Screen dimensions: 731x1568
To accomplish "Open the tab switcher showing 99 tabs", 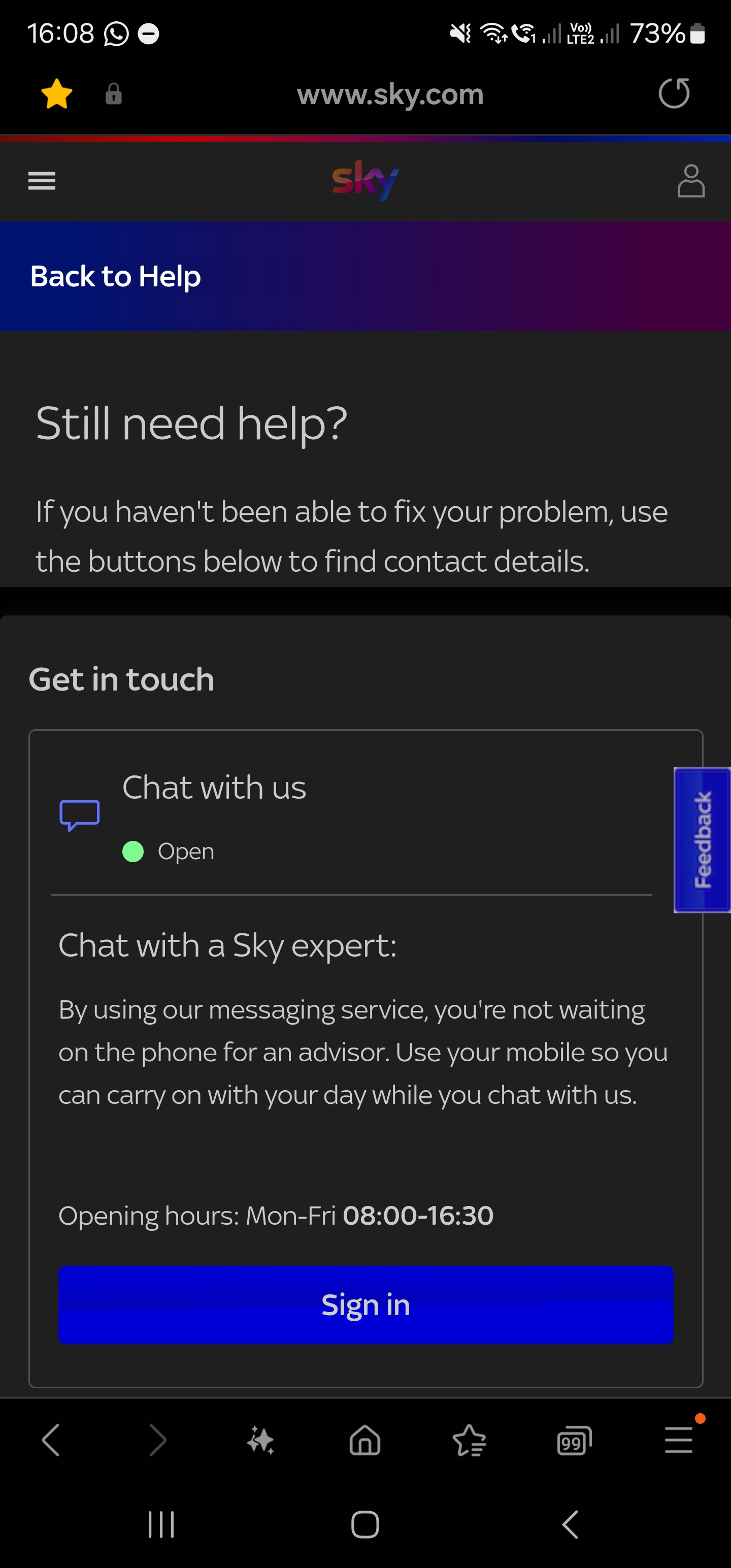I will coord(573,1440).
